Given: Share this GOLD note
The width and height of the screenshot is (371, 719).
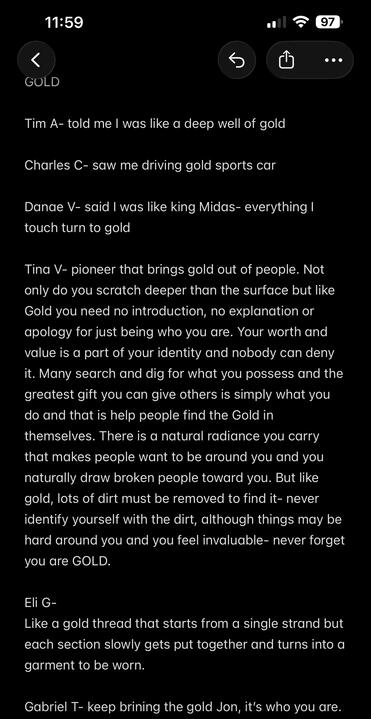Looking at the screenshot, I should pos(287,60).
